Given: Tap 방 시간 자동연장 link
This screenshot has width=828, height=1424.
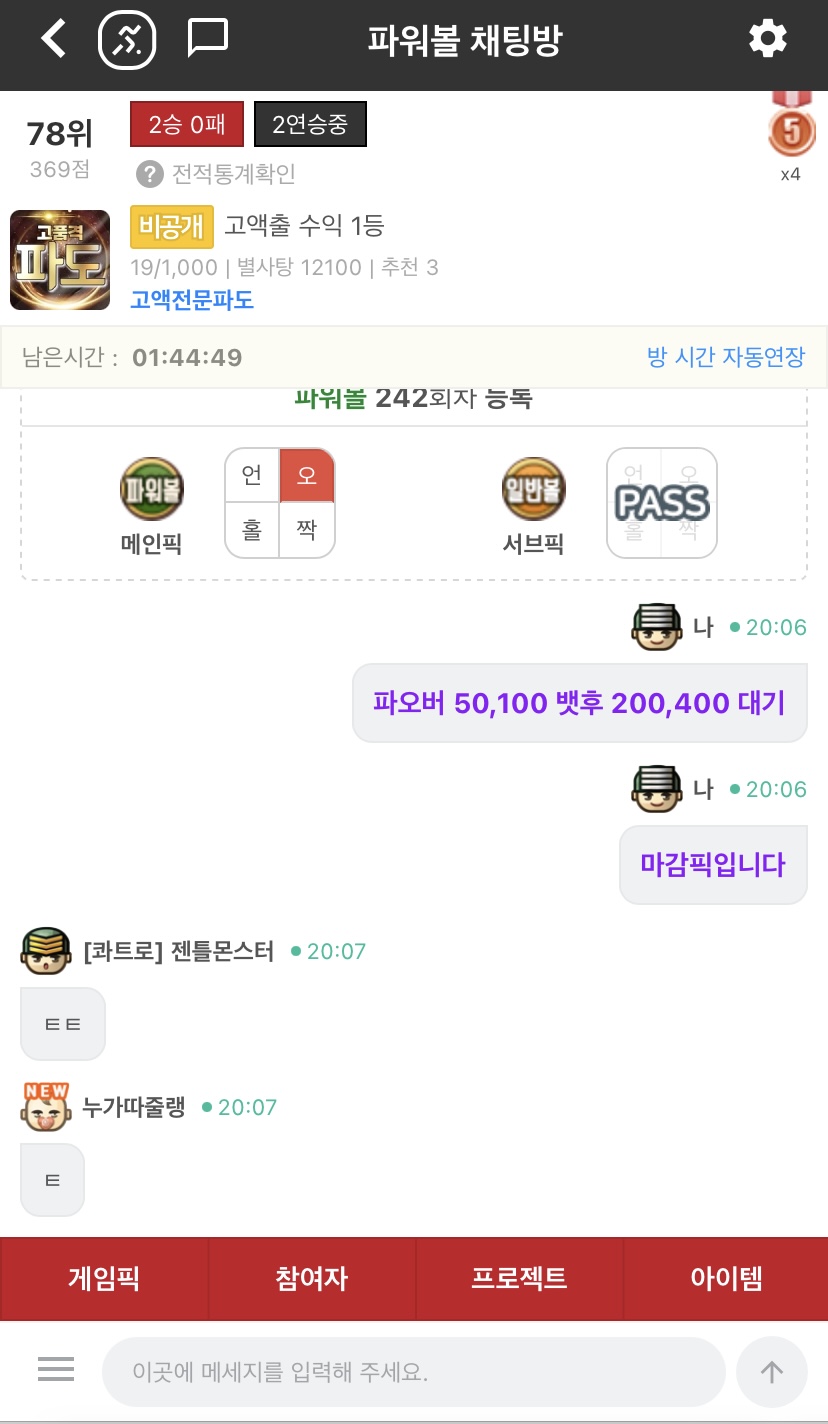Looking at the screenshot, I should pos(725,357).
